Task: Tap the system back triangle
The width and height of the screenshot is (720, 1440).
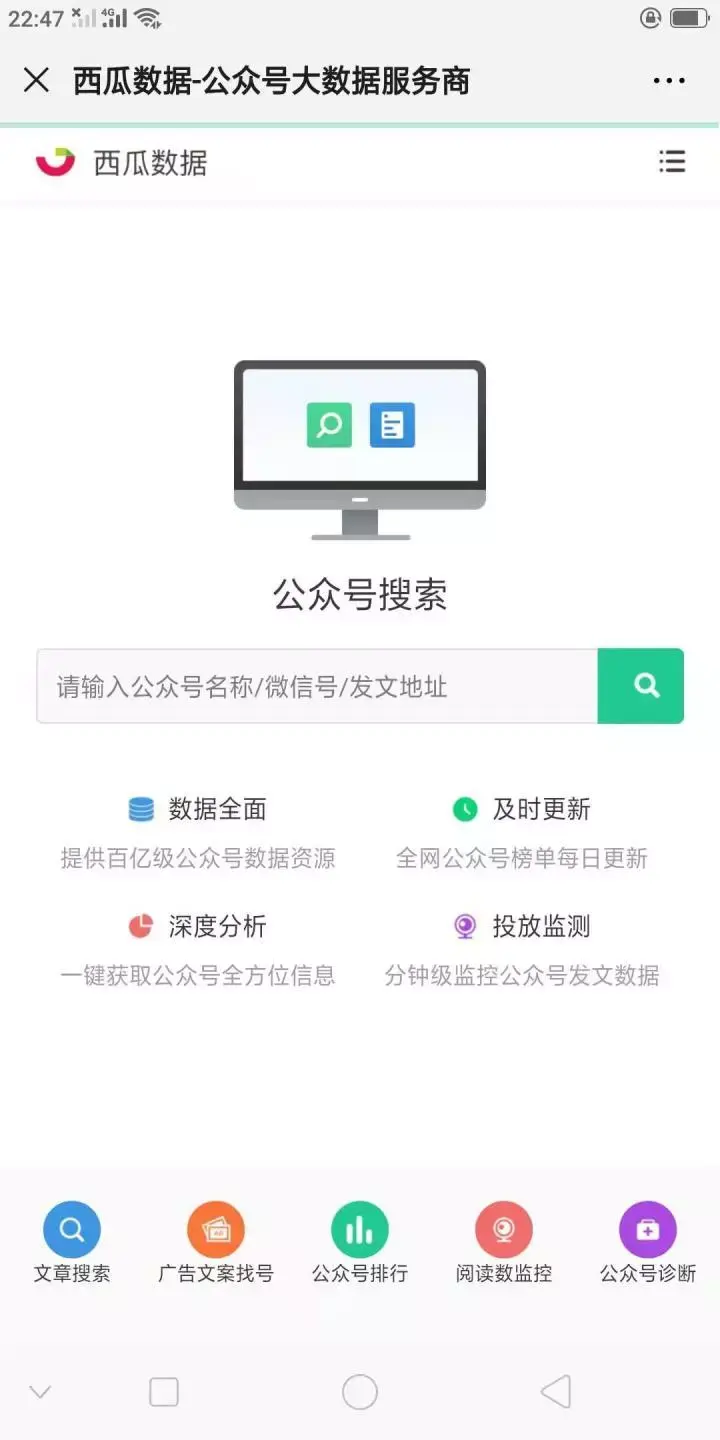Action: pyautogui.click(x=556, y=1392)
